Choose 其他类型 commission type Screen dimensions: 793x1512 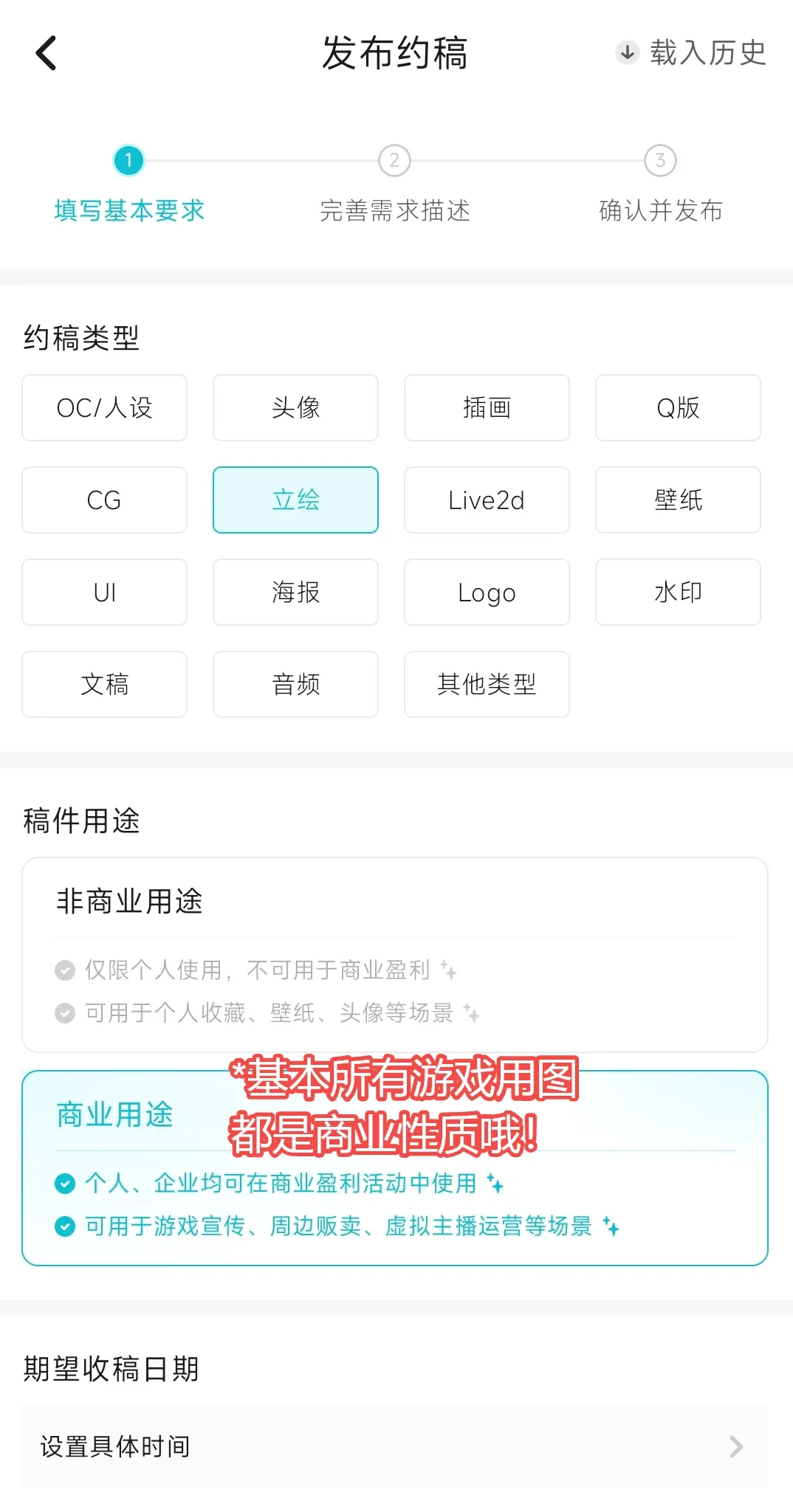(x=487, y=684)
